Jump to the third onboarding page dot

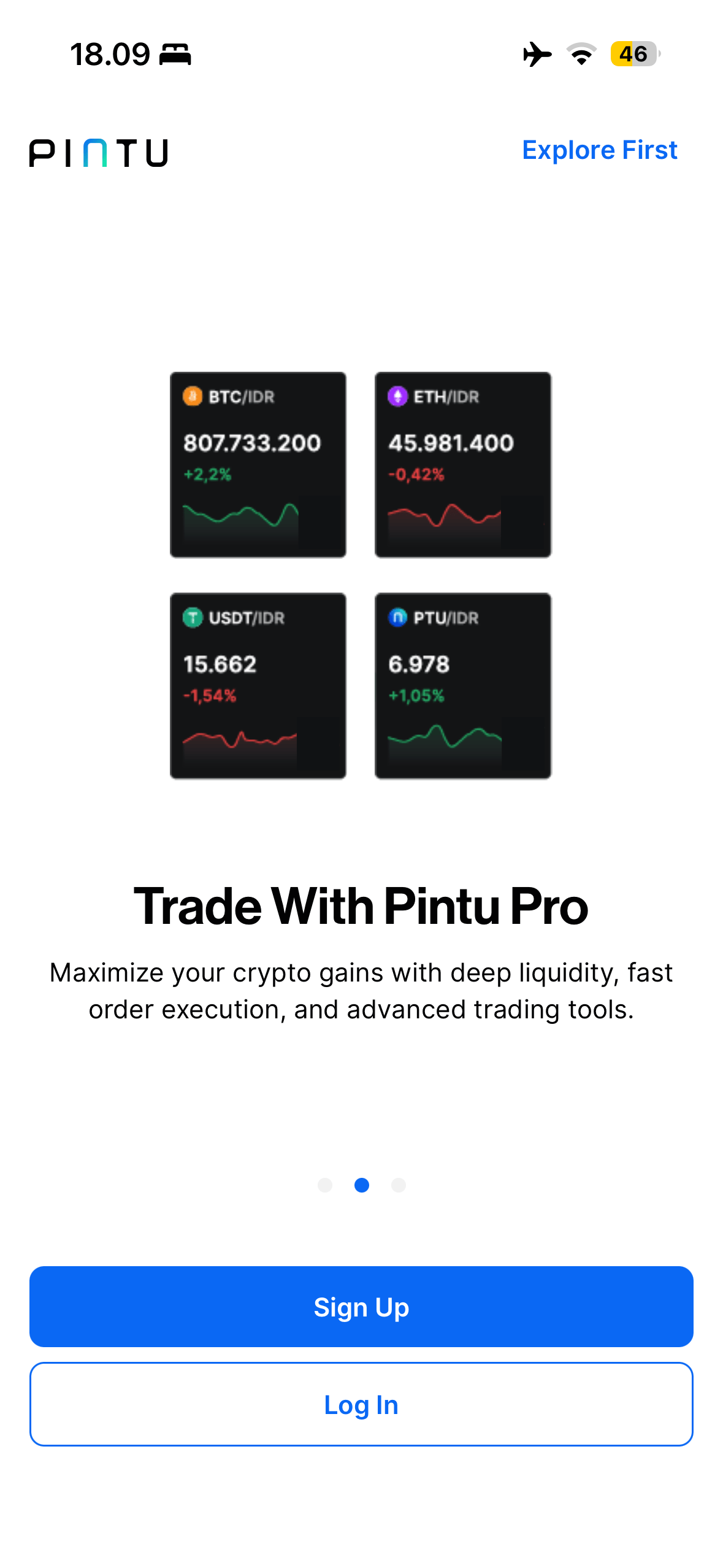tap(399, 1185)
